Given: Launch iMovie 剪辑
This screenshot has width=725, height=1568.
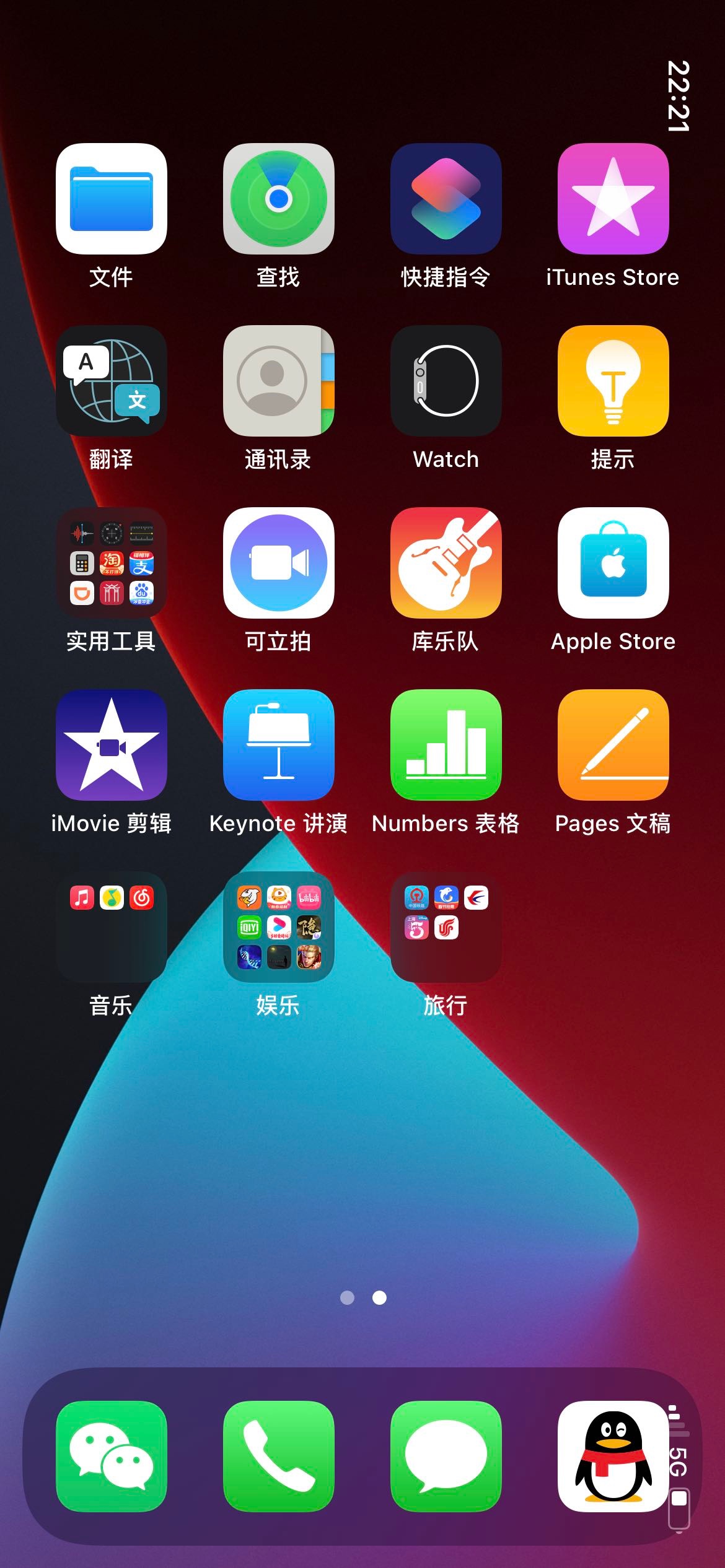Looking at the screenshot, I should 112,745.
